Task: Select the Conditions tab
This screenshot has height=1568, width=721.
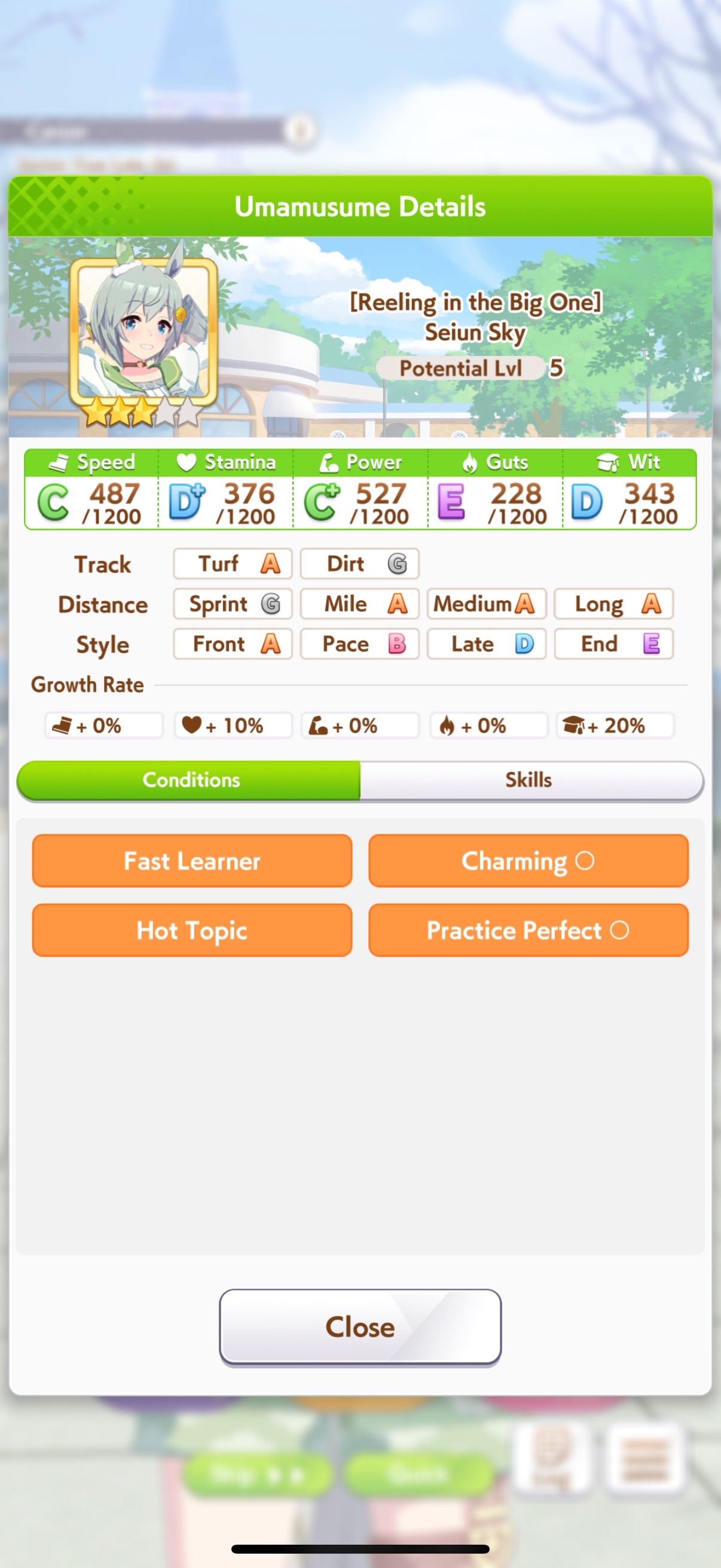Action: [190, 780]
